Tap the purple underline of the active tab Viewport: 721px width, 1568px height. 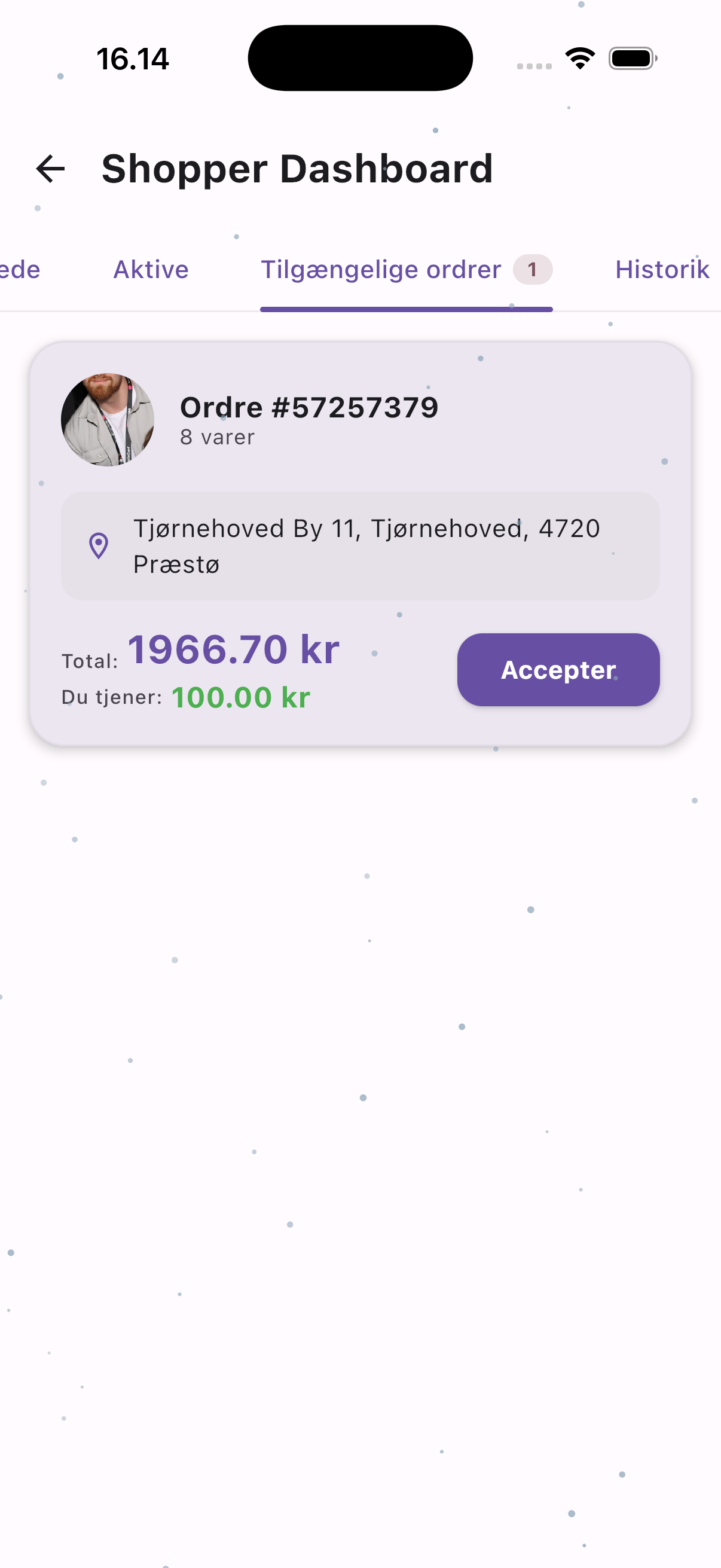coord(407,309)
